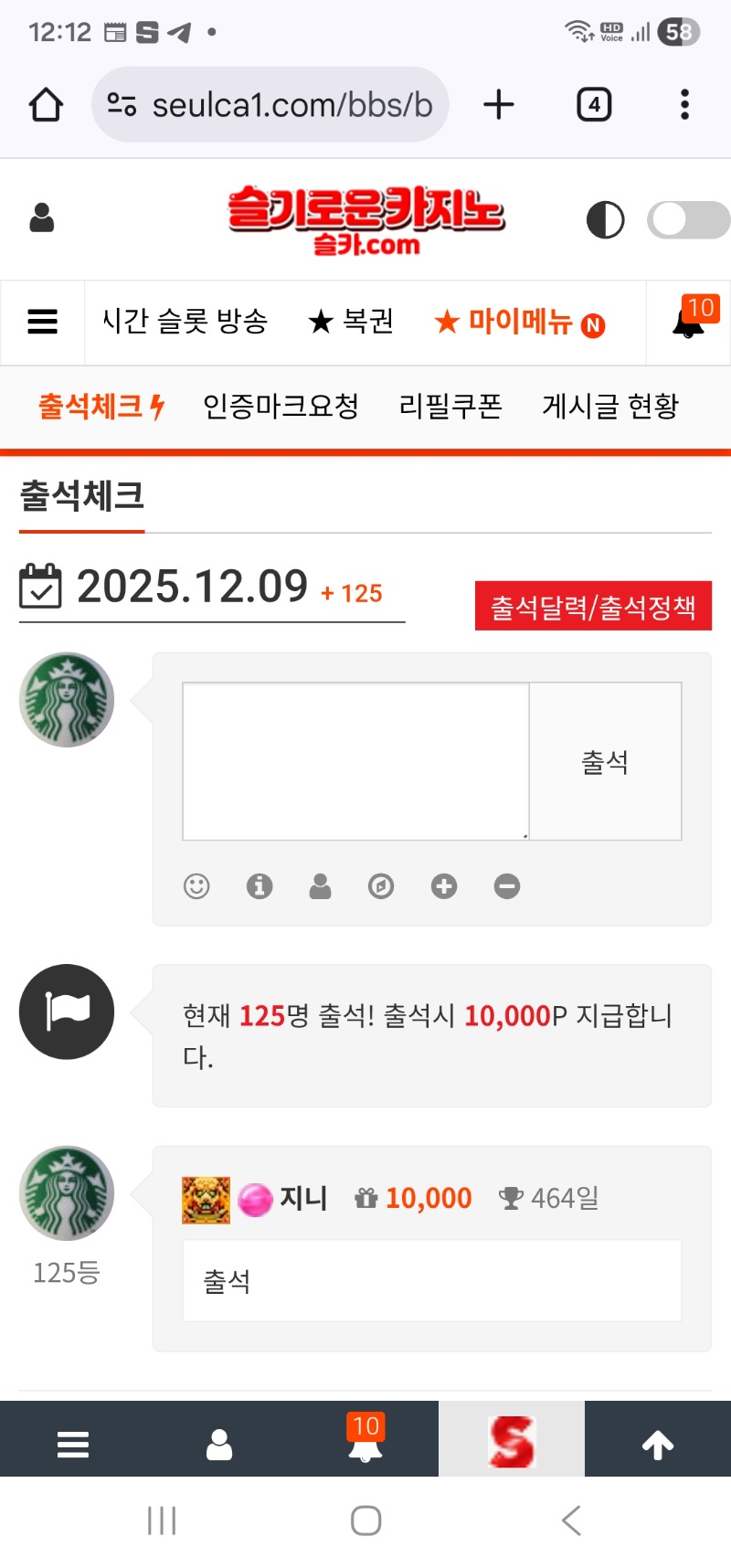The height and width of the screenshot is (1568, 731).
Task: Open a new browser tab
Action: point(499,105)
